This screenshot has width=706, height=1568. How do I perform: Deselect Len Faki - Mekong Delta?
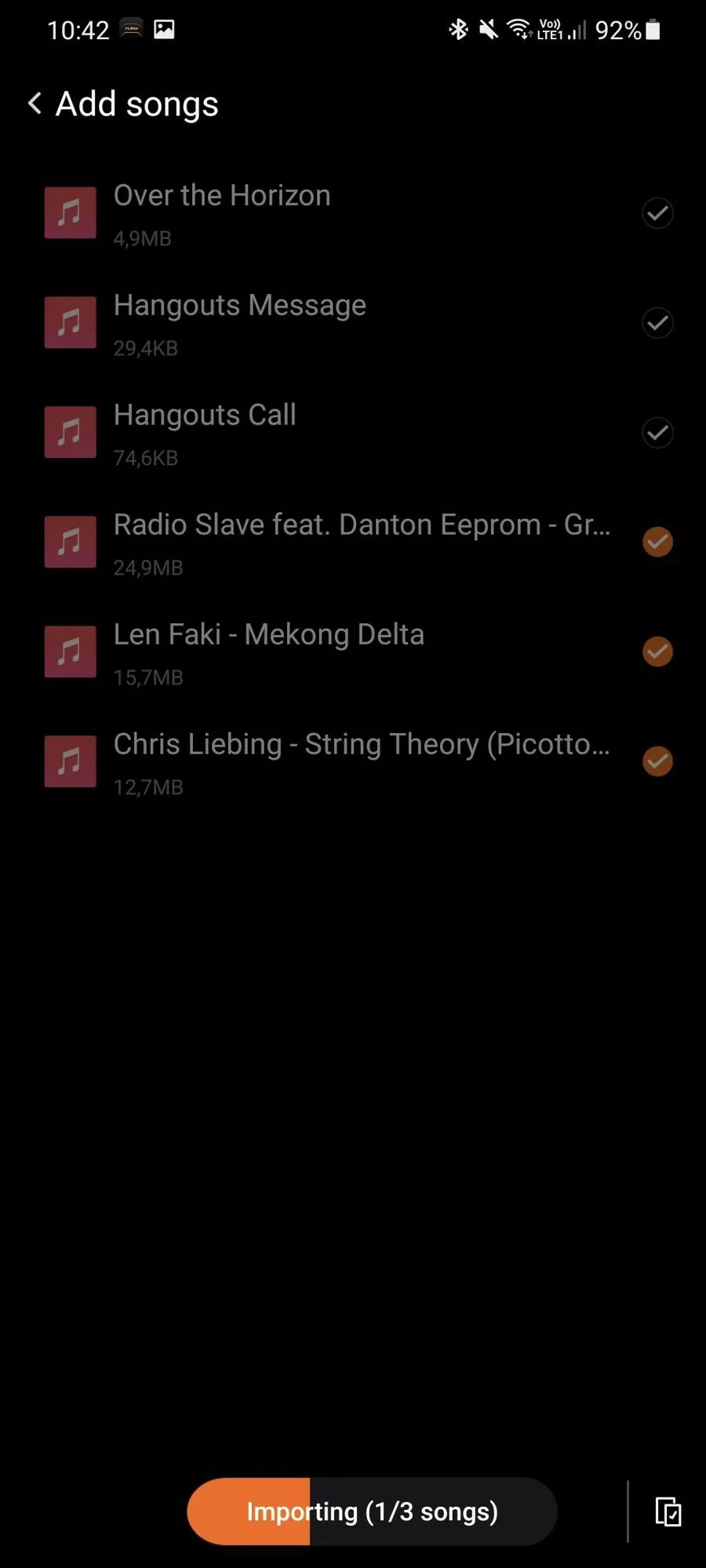point(657,652)
